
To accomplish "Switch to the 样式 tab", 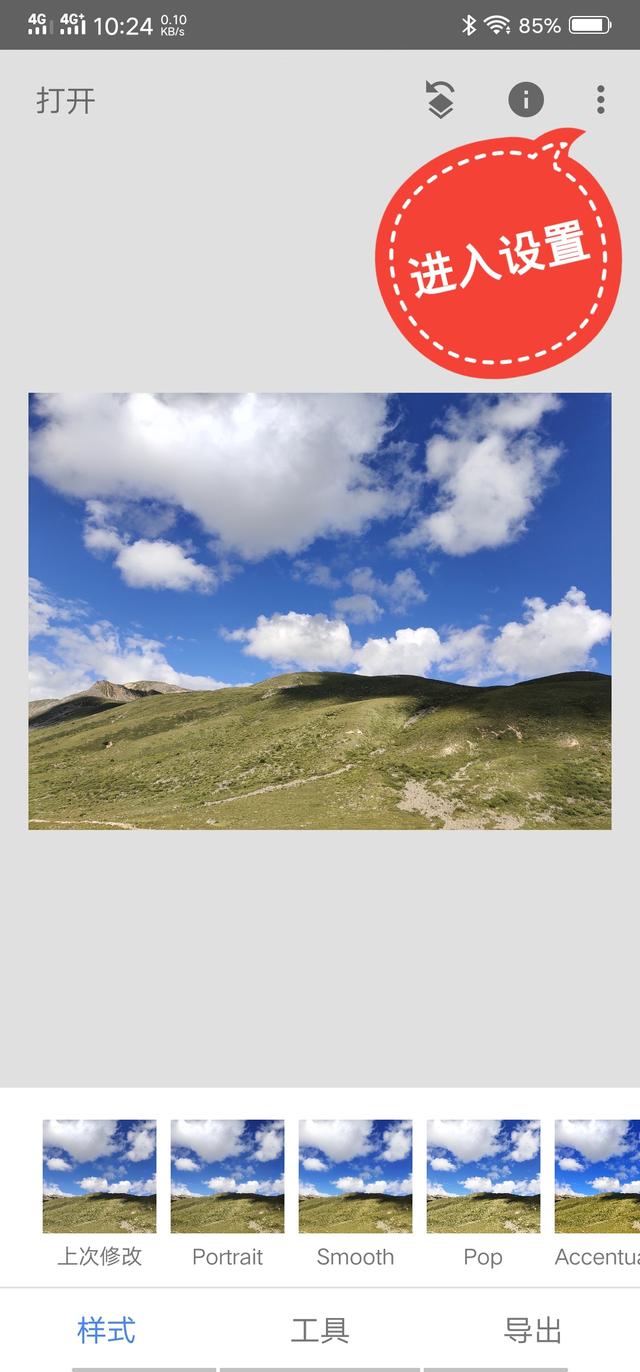I will 106,1331.
